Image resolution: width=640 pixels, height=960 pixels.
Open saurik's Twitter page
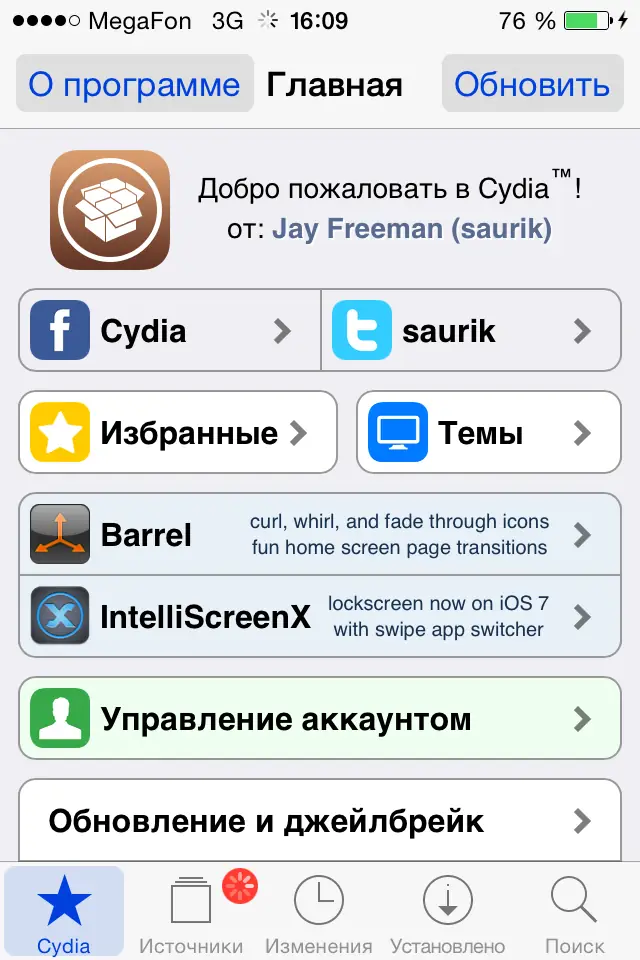(x=470, y=331)
